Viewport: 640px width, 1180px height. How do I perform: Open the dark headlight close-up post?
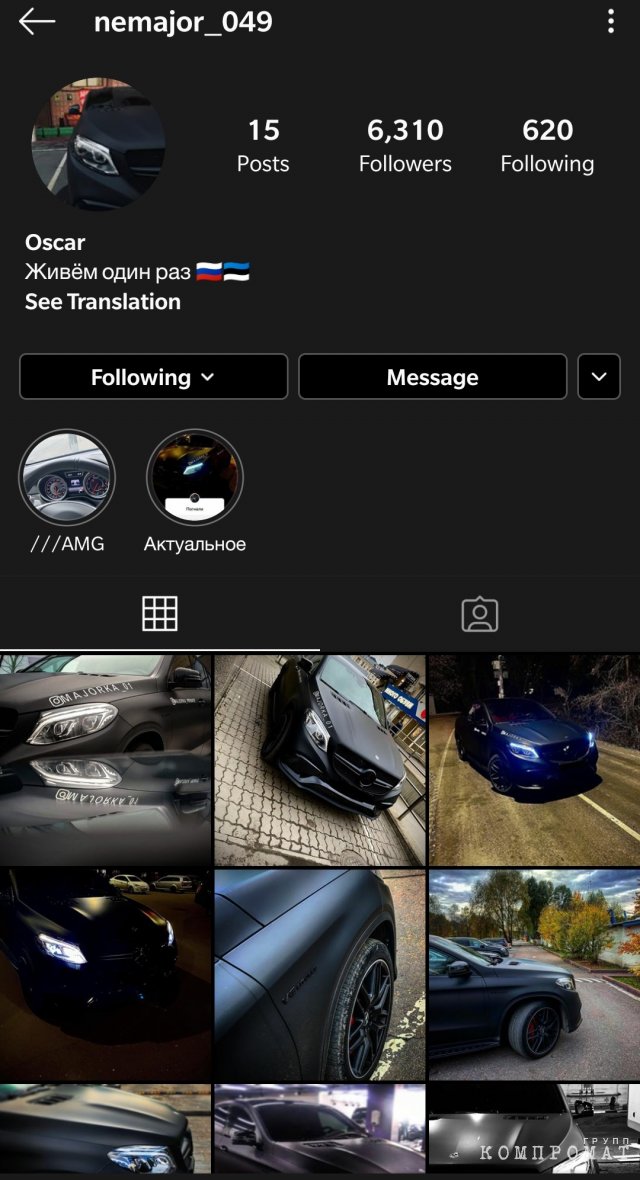(x=105, y=974)
